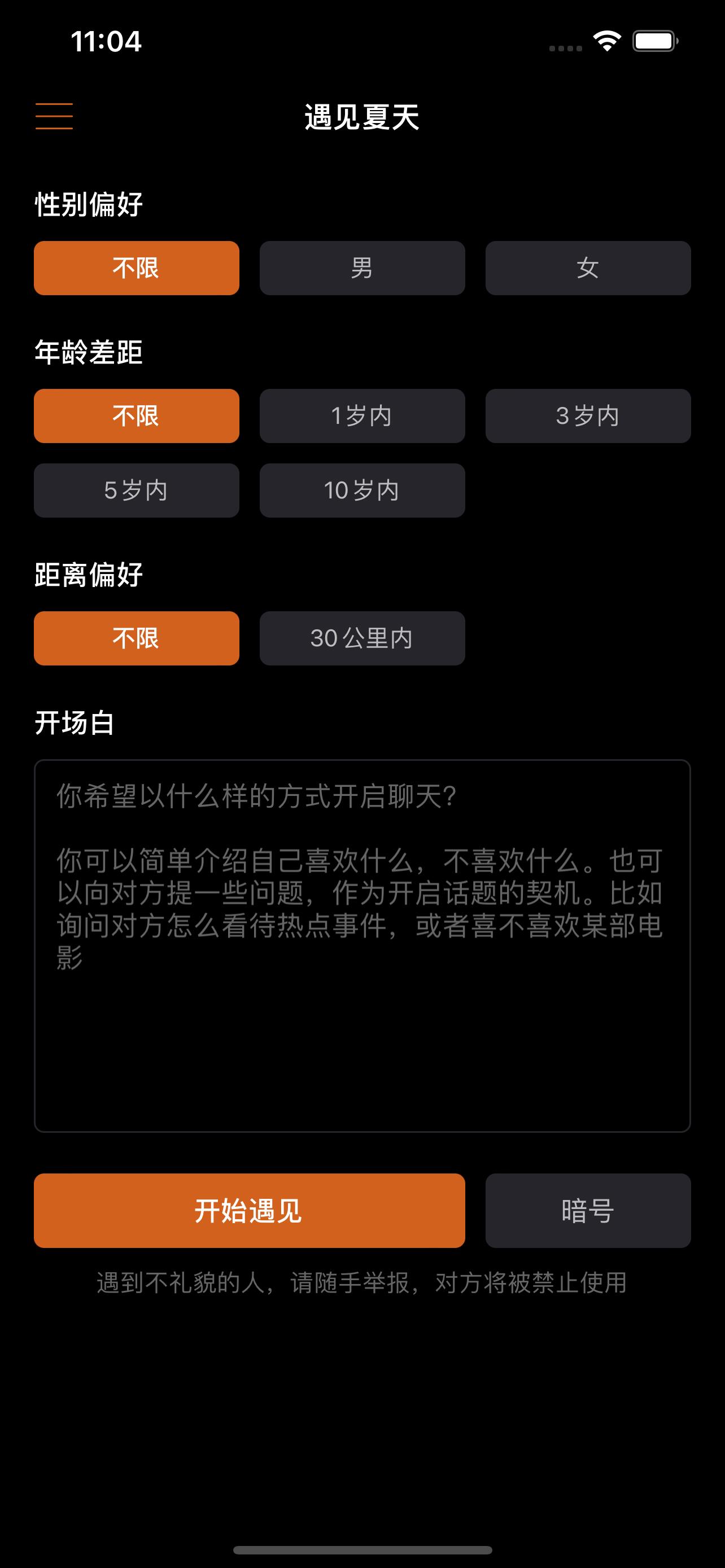Choose 女 as gender preference
The image size is (725, 1568).
587,268
